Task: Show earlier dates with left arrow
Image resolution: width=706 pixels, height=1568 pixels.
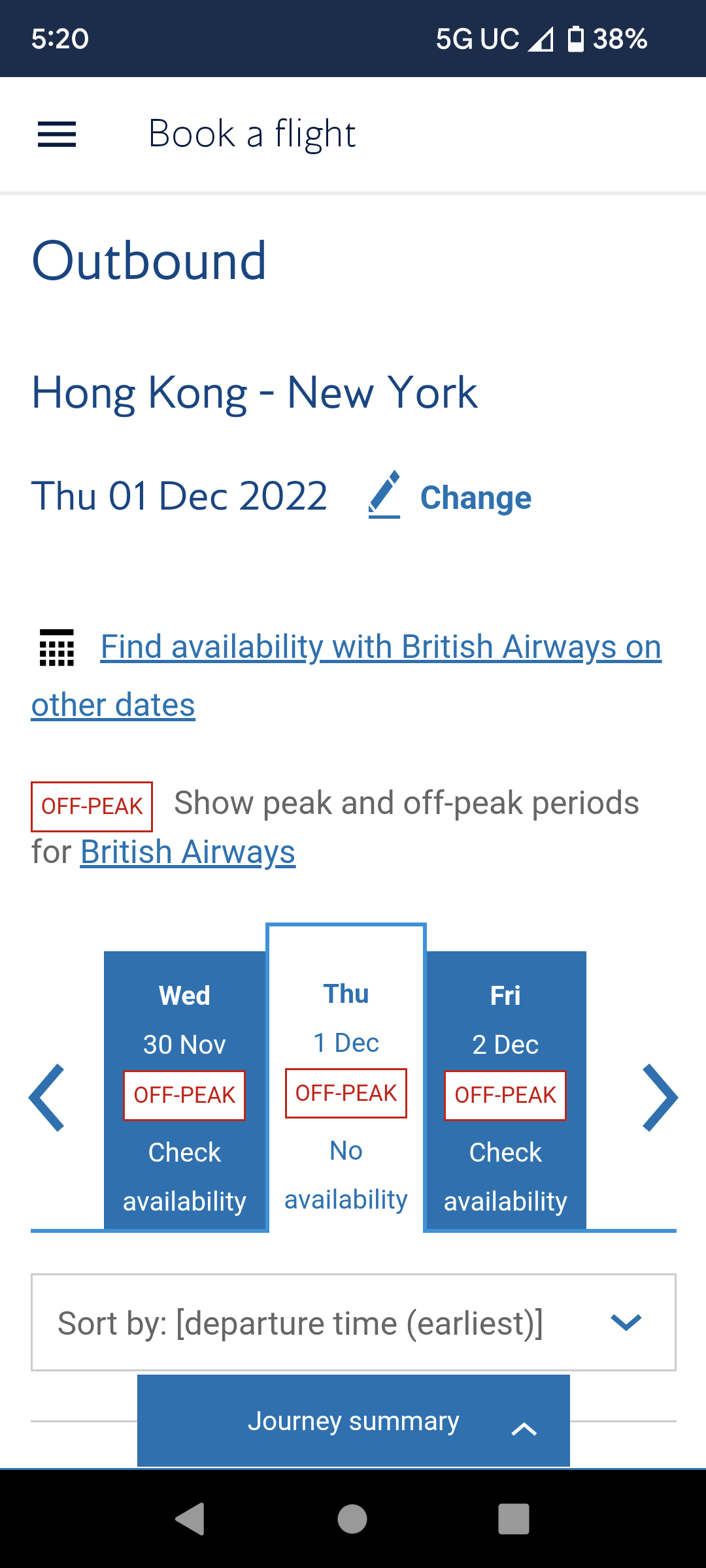Action: (47, 1098)
